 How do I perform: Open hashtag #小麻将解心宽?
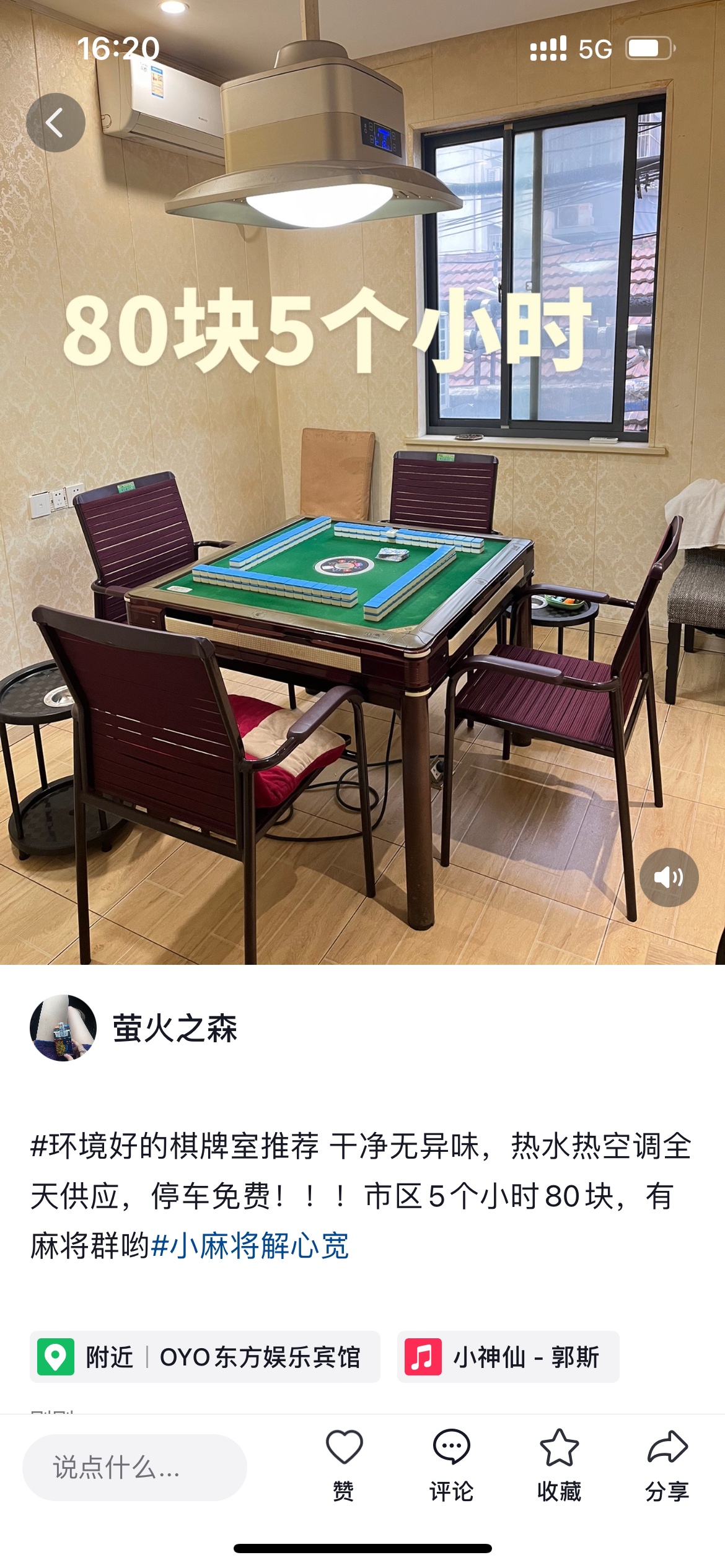coord(250,1245)
